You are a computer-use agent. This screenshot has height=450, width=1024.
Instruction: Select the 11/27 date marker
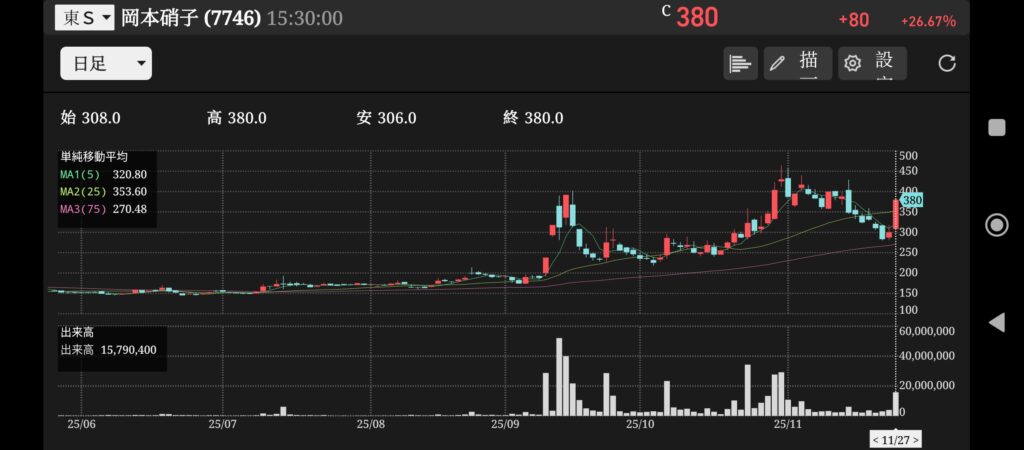pyautogui.click(x=895, y=439)
